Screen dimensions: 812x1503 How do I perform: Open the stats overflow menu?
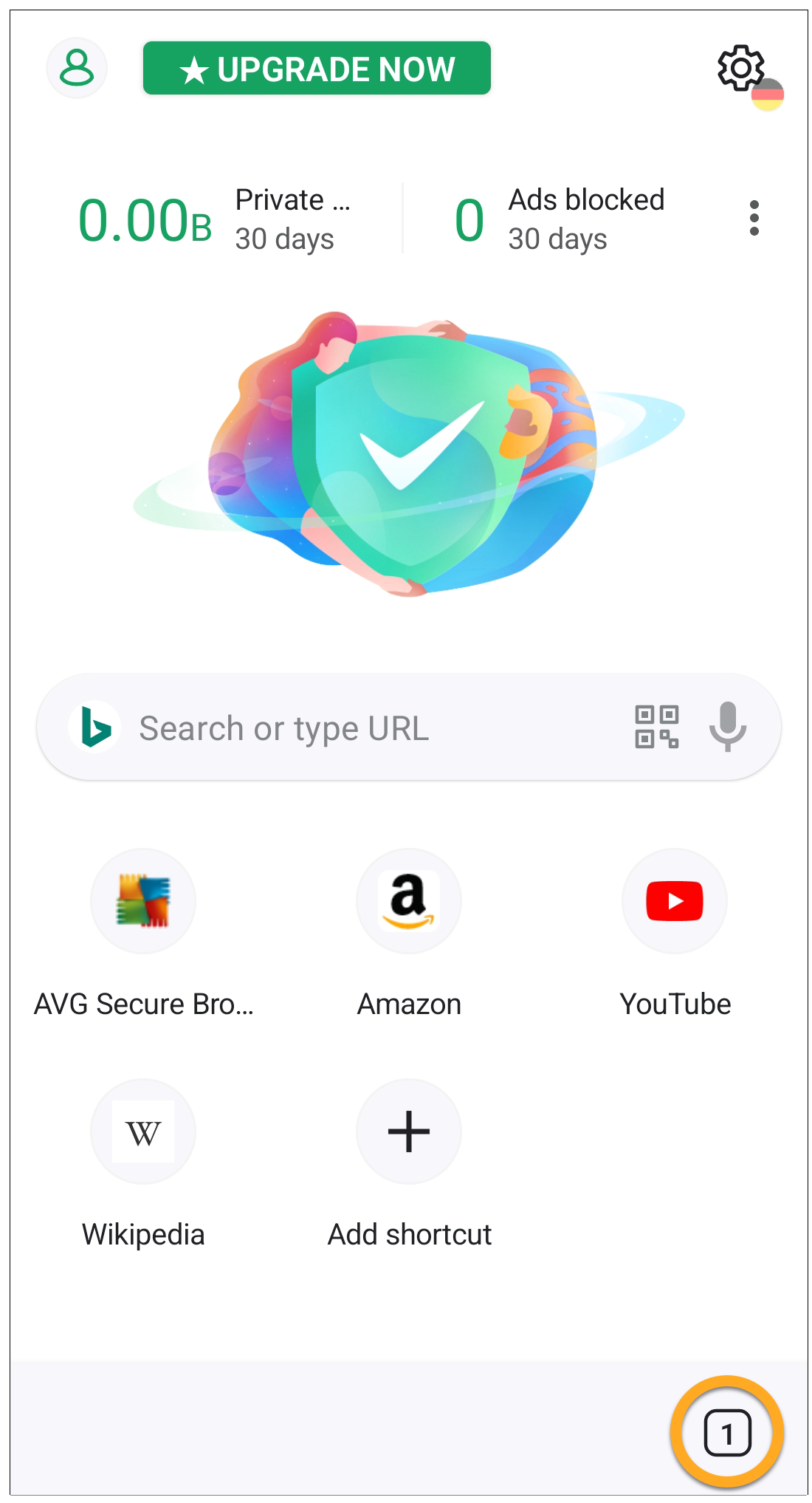[754, 219]
